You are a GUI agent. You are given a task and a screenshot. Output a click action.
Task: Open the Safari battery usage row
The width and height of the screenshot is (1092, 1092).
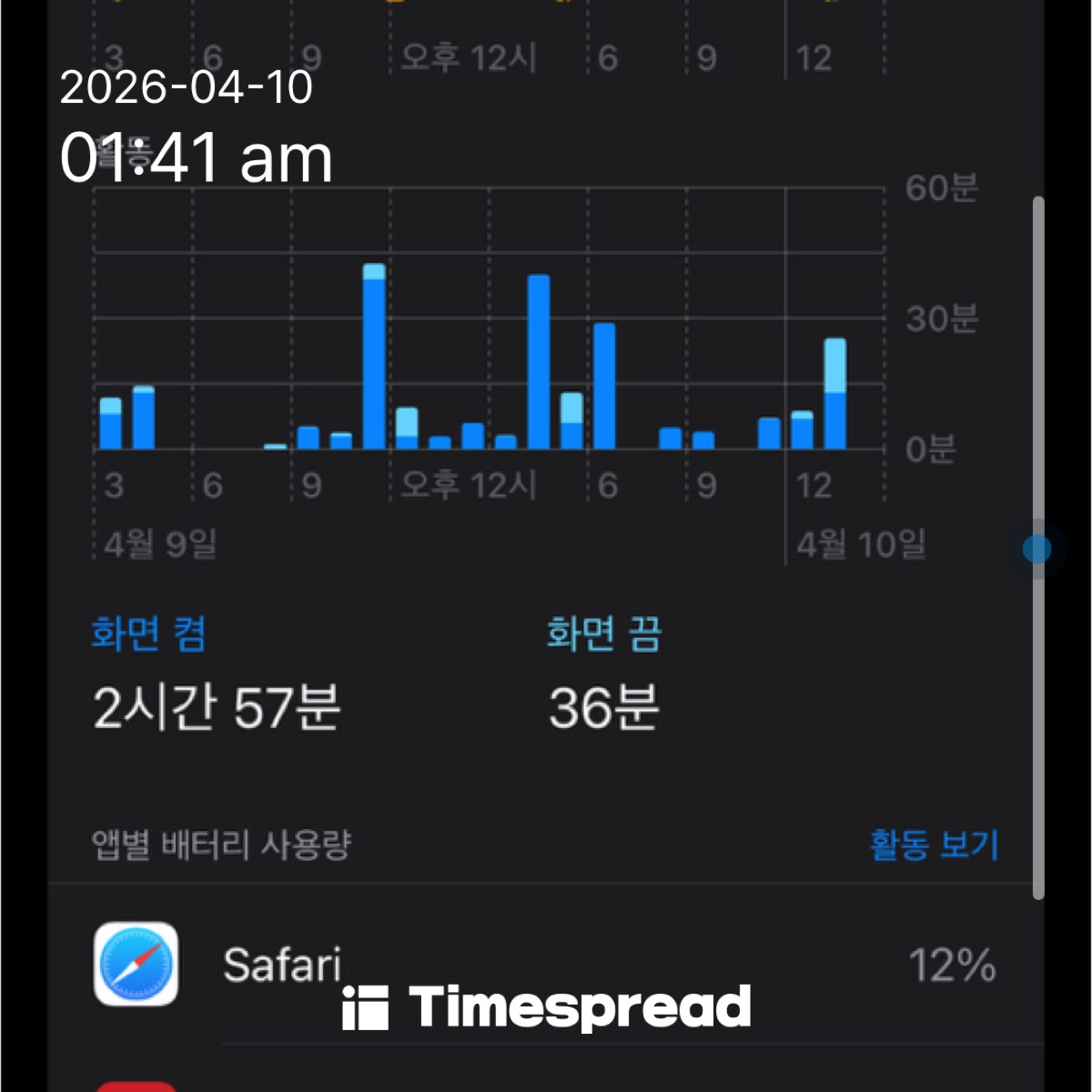tap(546, 965)
